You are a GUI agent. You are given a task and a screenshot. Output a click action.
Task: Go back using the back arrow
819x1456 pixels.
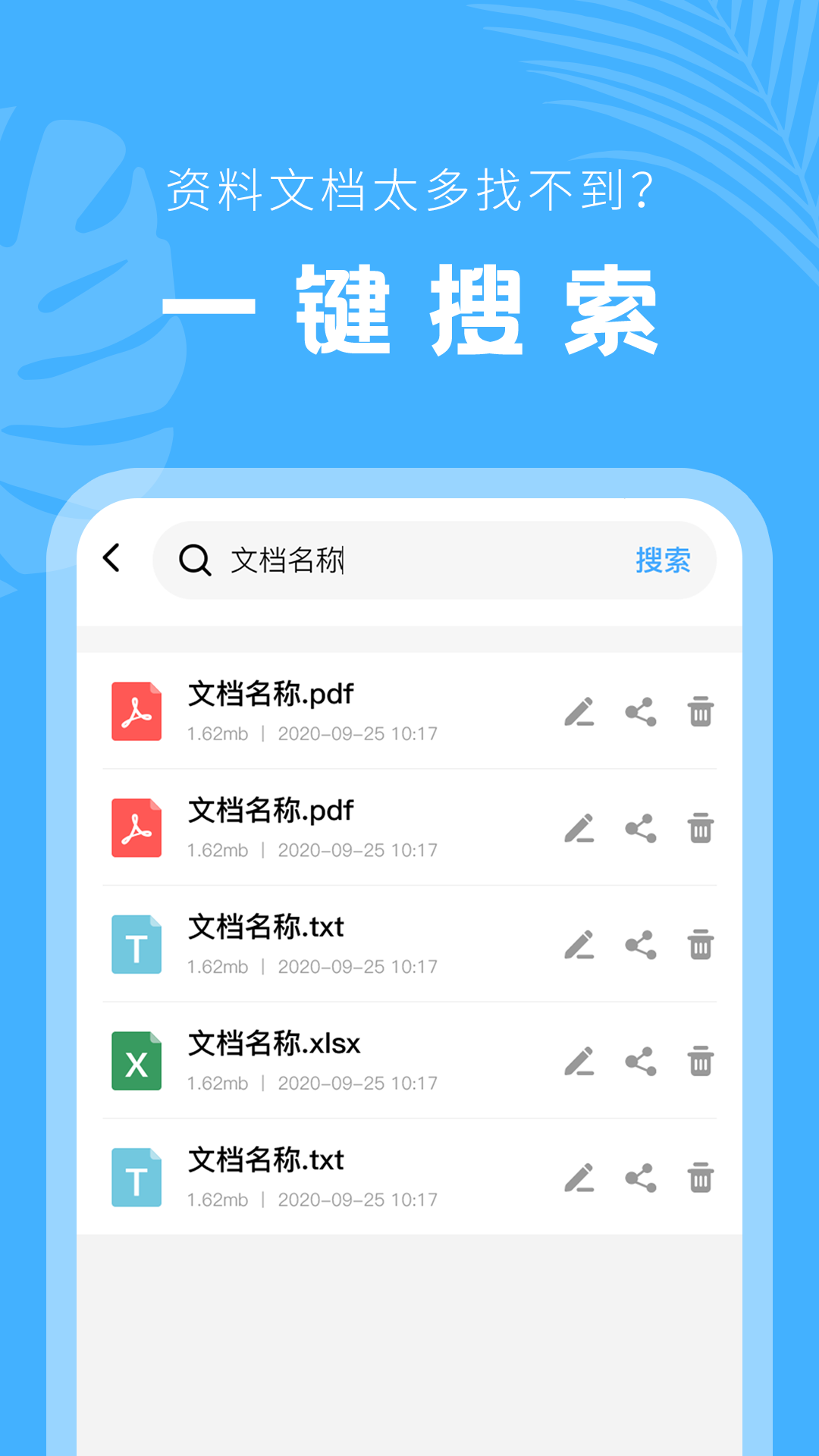point(113,560)
